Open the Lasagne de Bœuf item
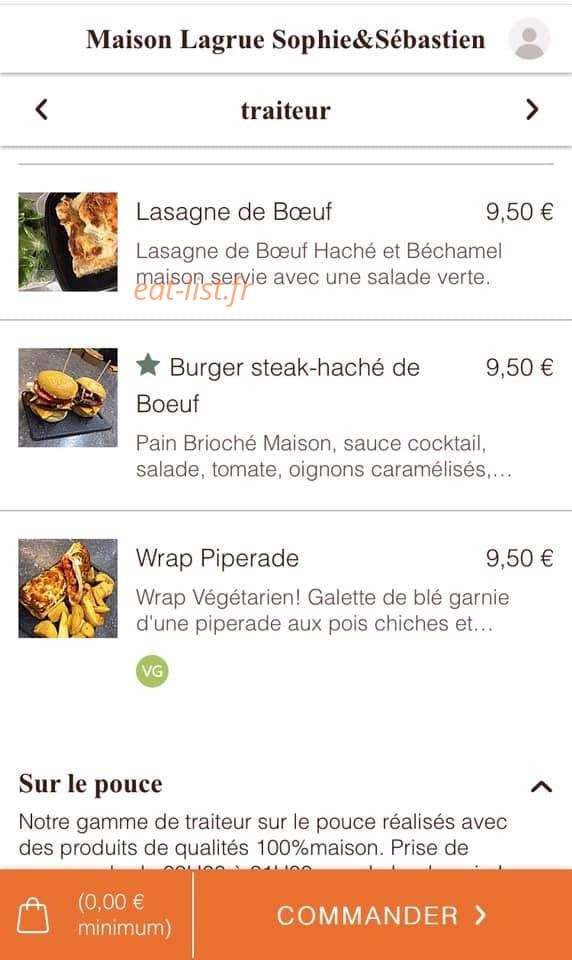This screenshot has height=960, width=572. (286, 242)
